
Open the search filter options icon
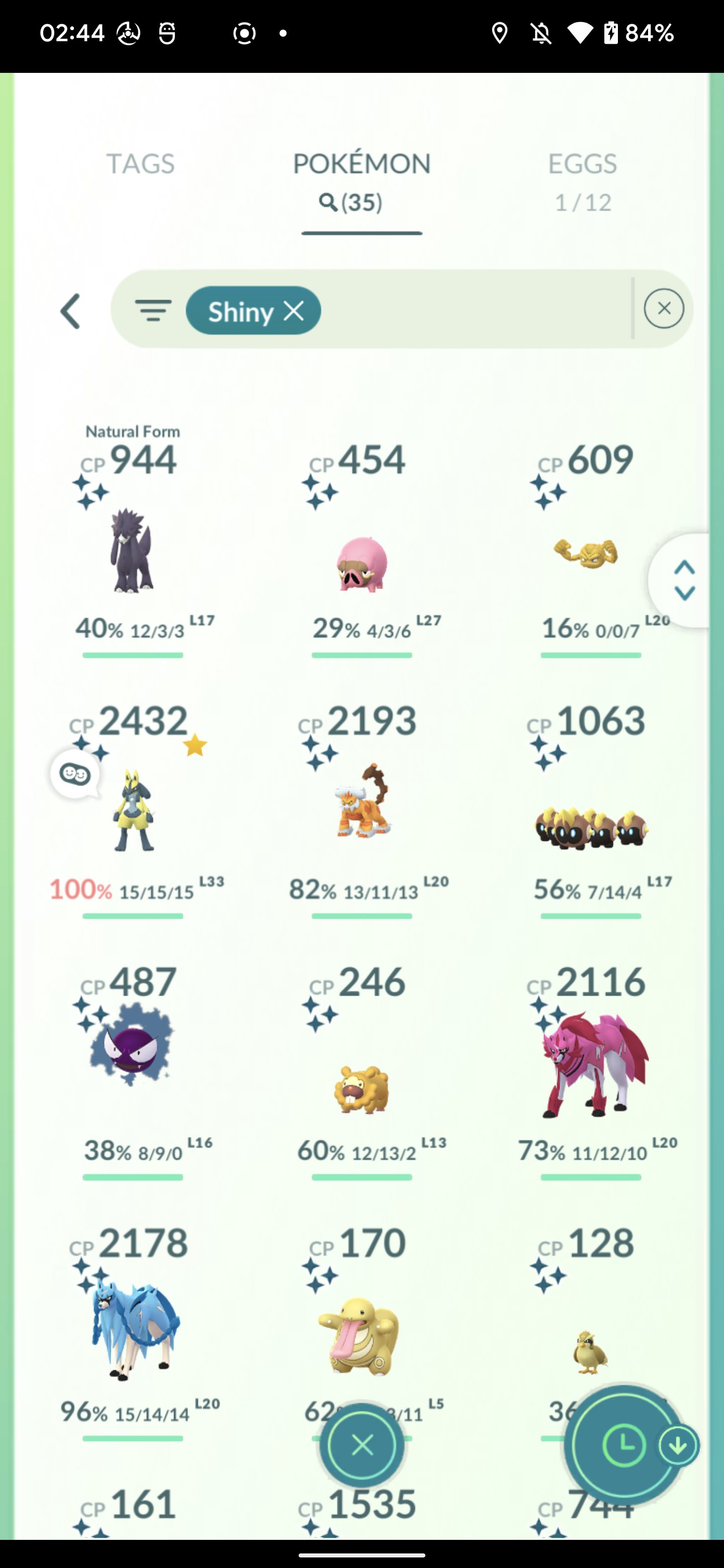pos(153,311)
